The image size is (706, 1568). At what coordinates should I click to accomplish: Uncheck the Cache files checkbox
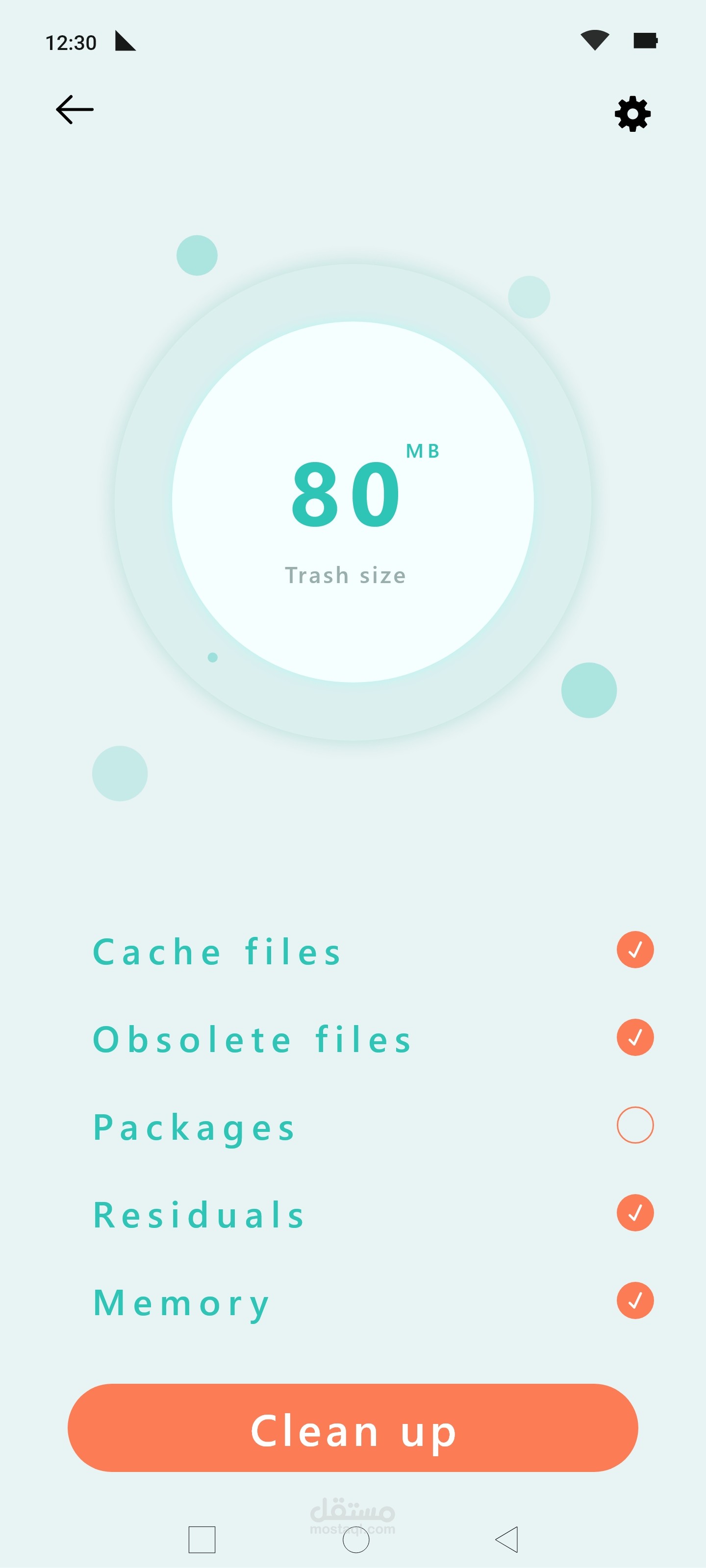tap(635, 950)
